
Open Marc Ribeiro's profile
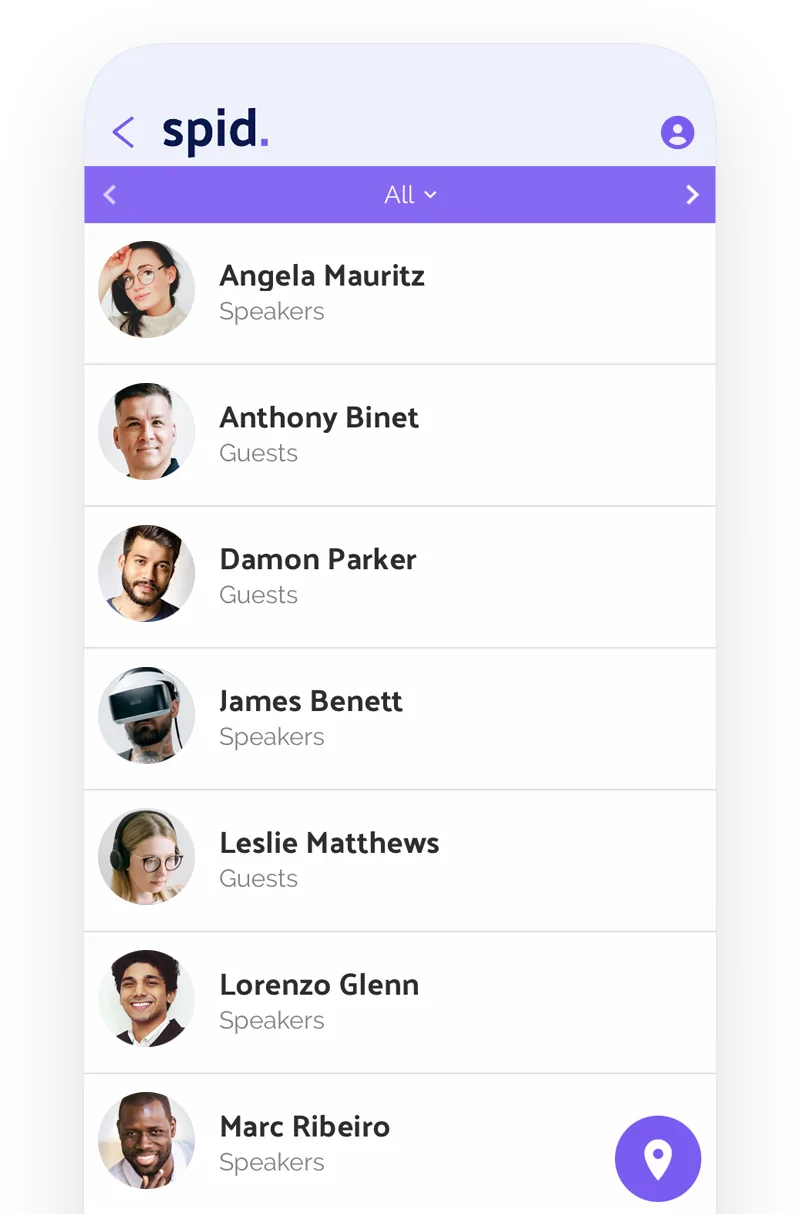[305, 1143]
